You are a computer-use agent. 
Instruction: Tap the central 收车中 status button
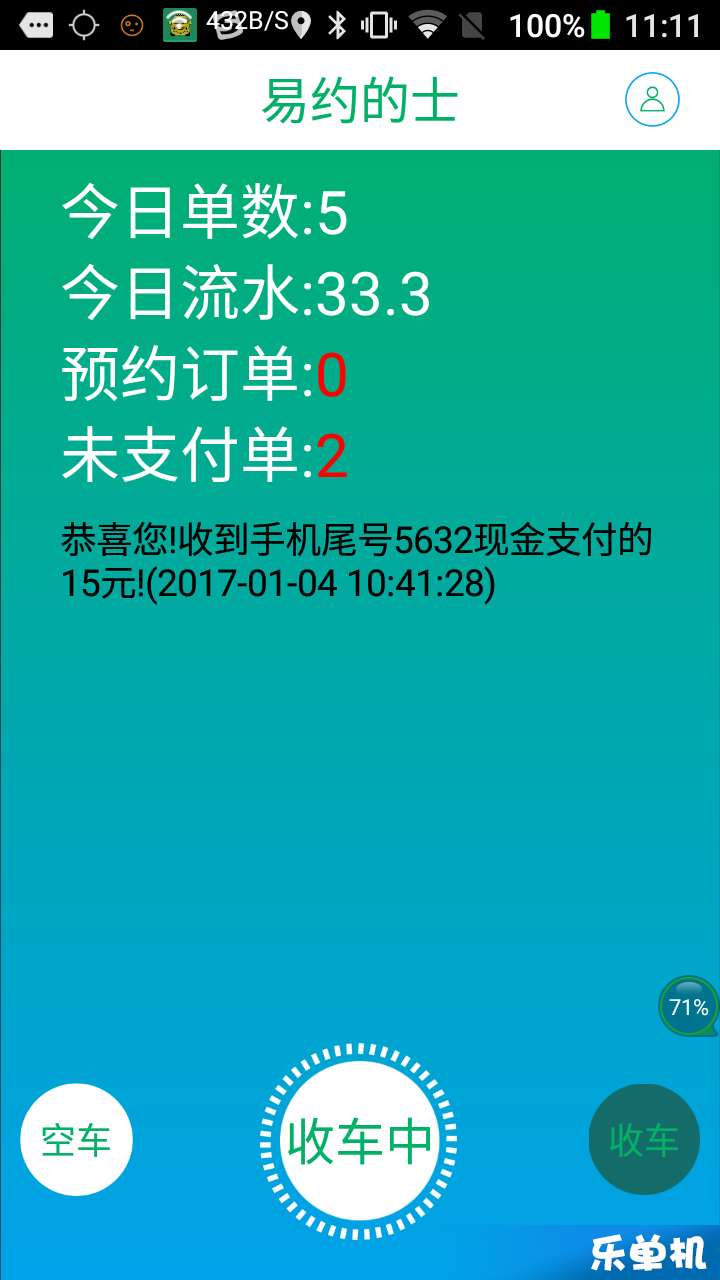pyautogui.click(x=359, y=1141)
